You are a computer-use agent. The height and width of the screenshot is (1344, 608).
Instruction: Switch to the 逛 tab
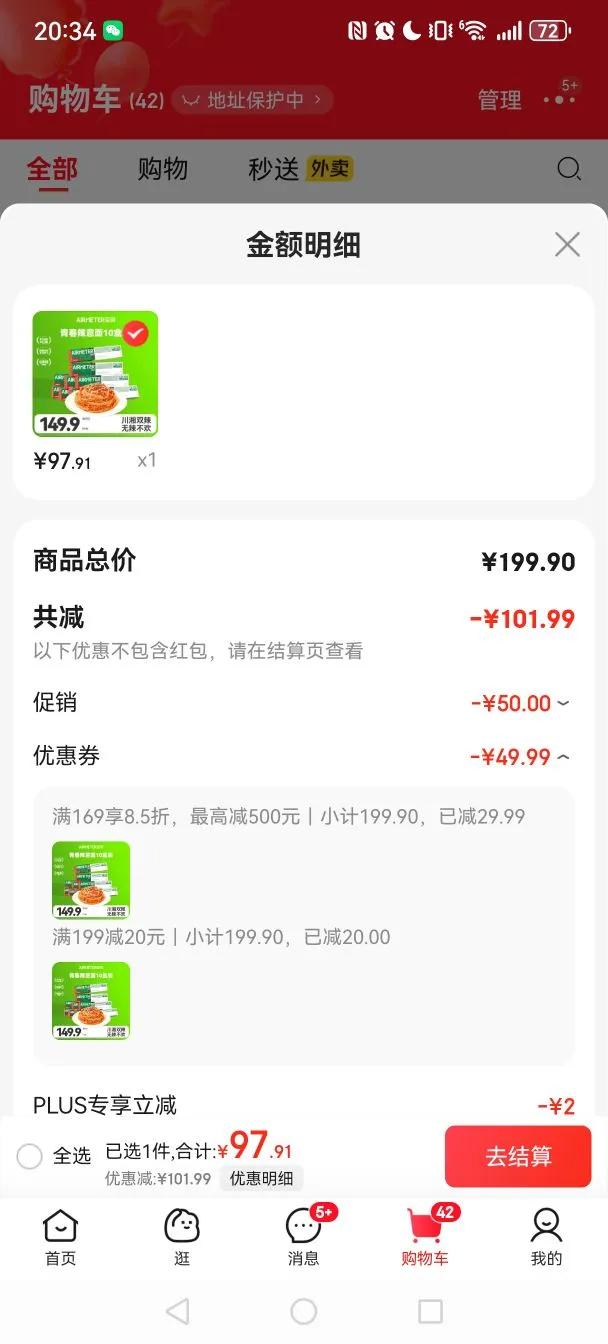pos(182,1237)
